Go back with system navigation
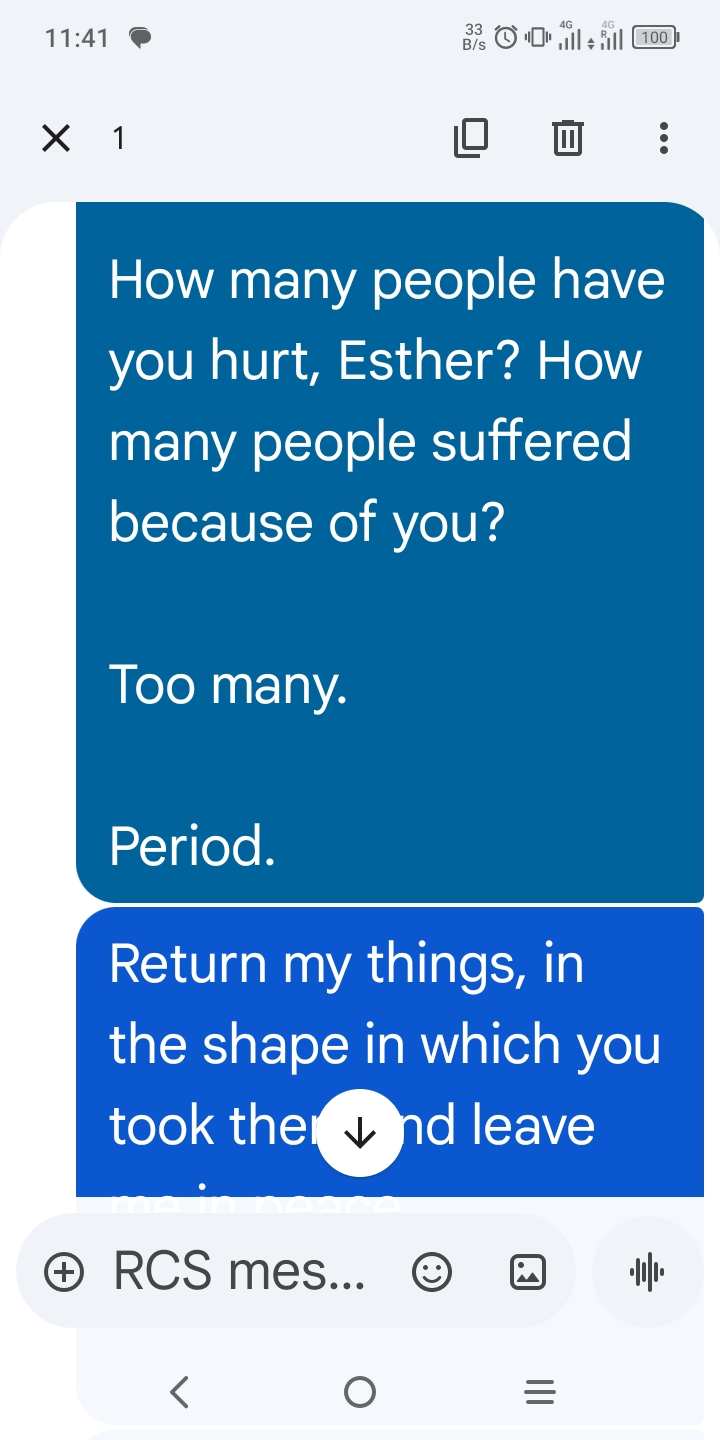The height and width of the screenshot is (1440, 720). pyautogui.click(x=180, y=1391)
